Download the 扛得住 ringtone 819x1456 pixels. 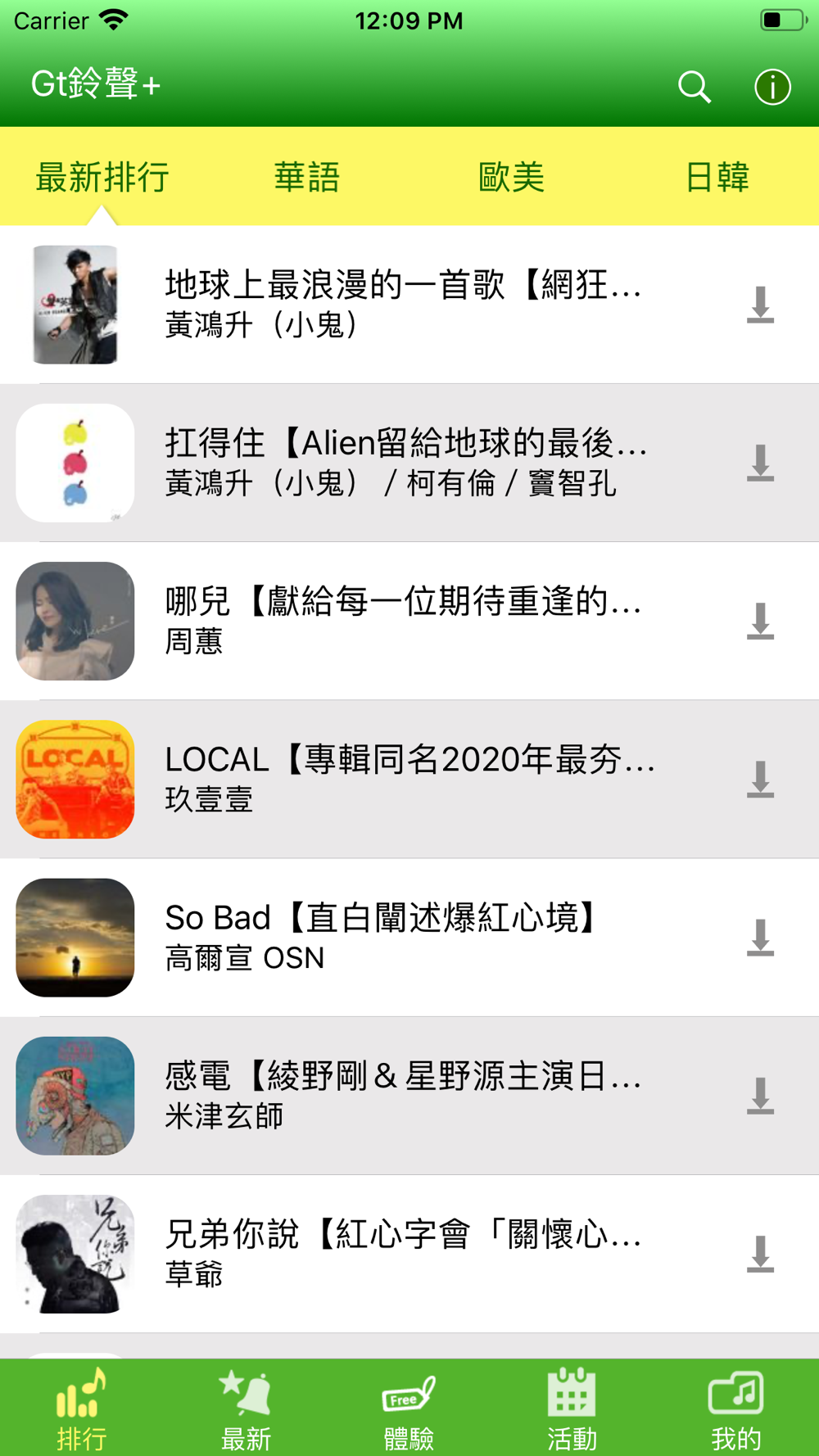[760, 463]
